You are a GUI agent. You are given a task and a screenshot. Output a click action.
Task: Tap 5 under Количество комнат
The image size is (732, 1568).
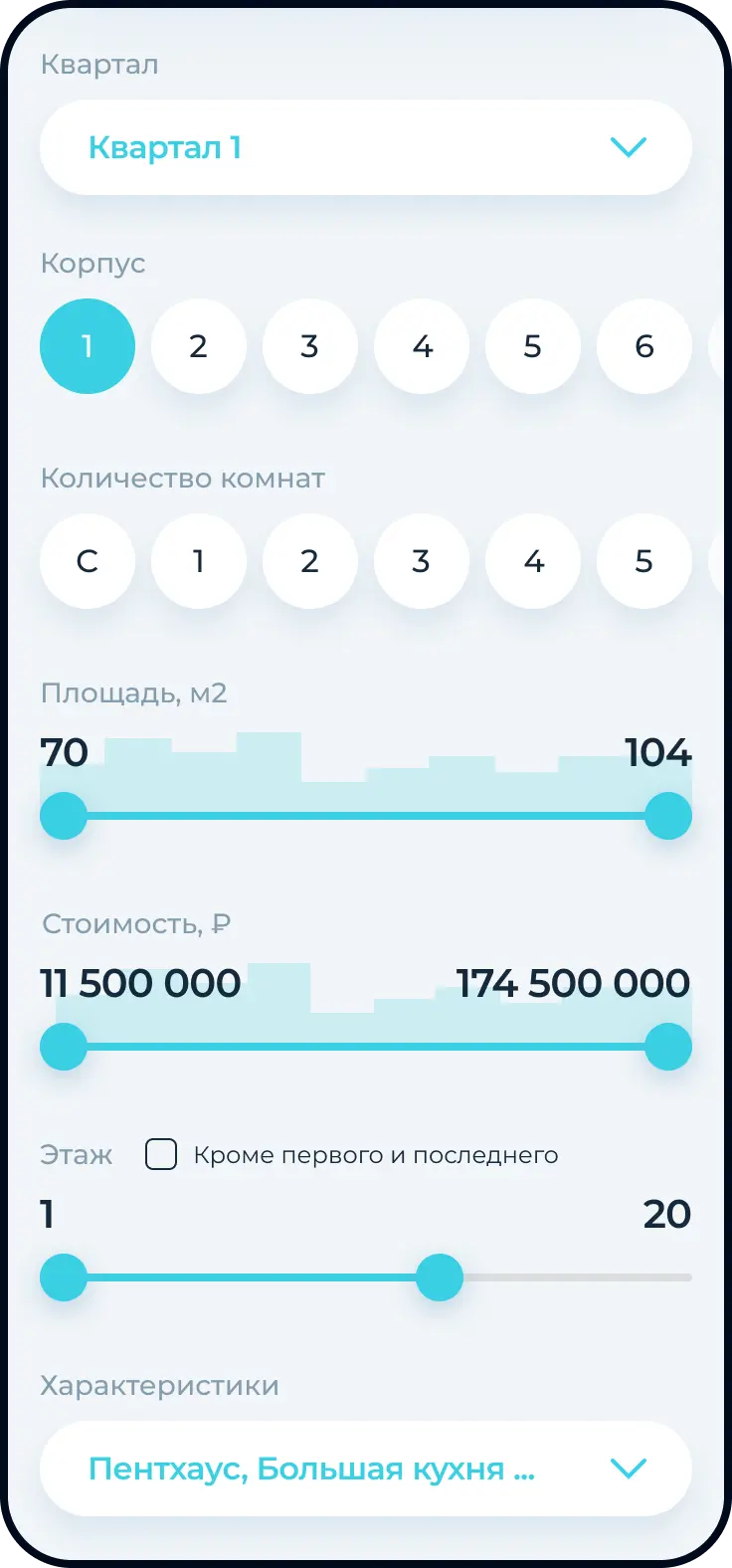[x=644, y=561]
